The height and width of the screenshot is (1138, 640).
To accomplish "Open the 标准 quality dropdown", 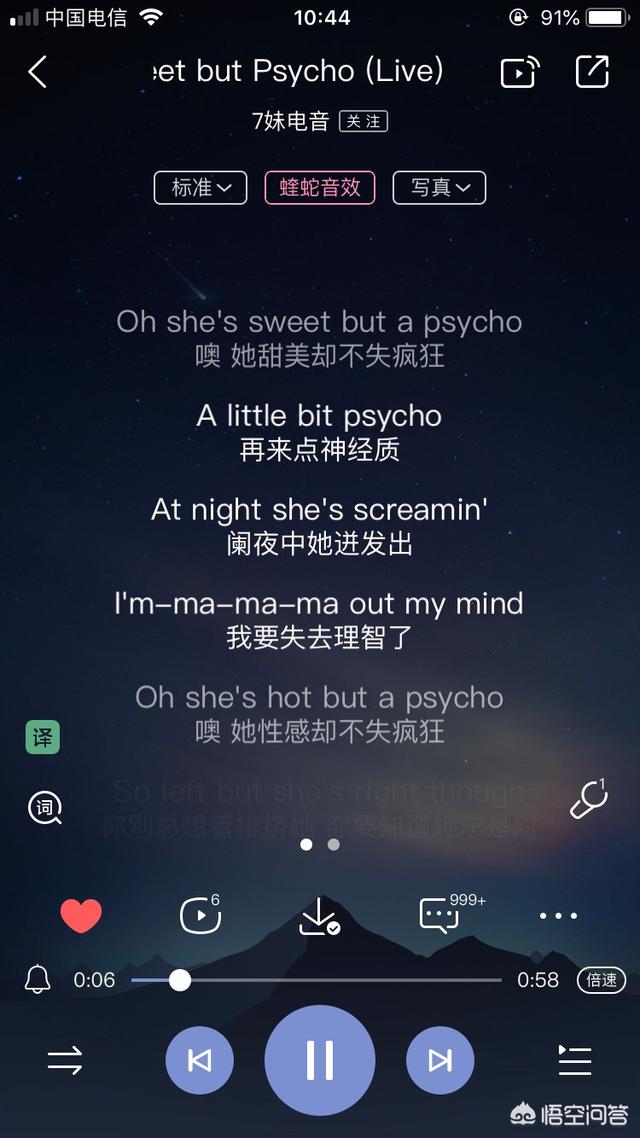I will click(200, 188).
